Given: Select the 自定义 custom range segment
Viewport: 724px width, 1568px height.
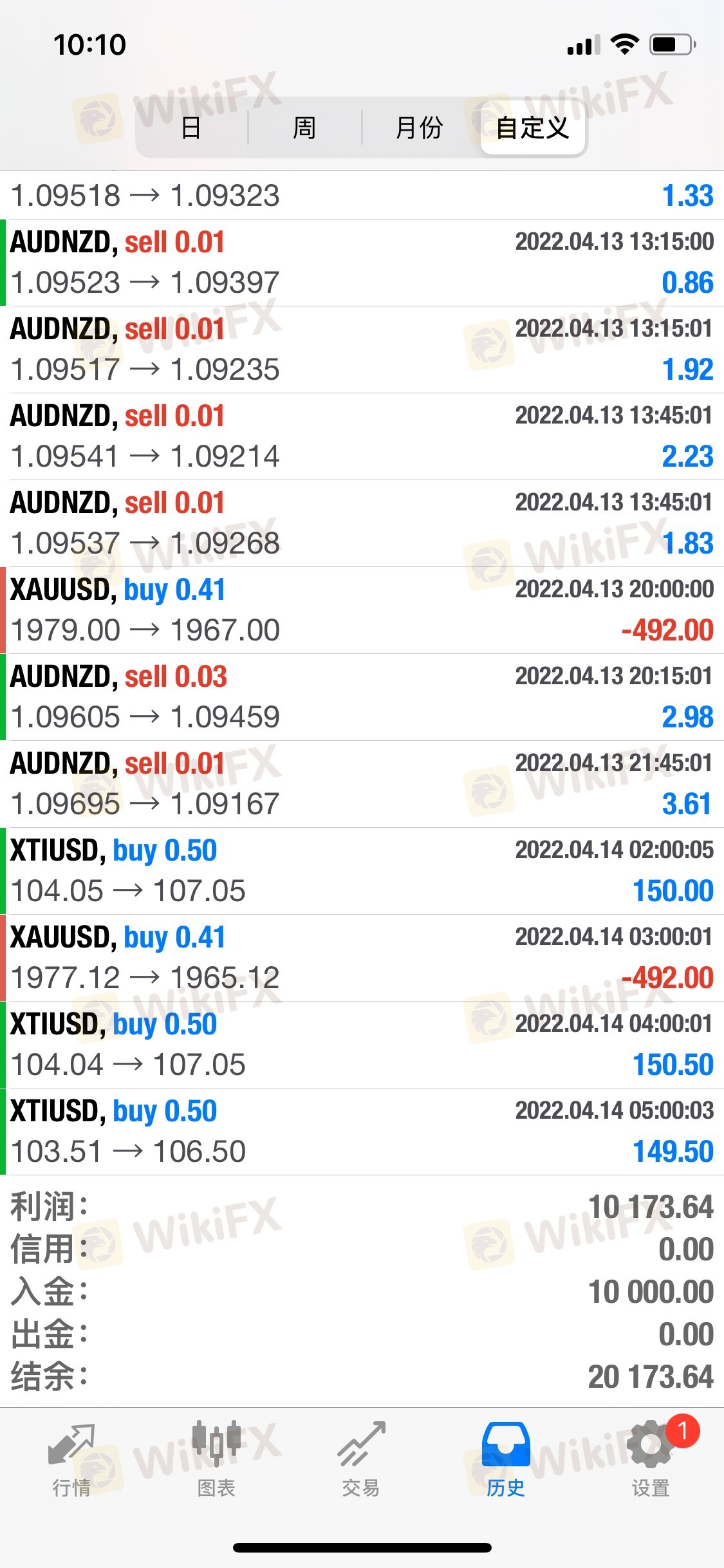Looking at the screenshot, I should [x=533, y=127].
